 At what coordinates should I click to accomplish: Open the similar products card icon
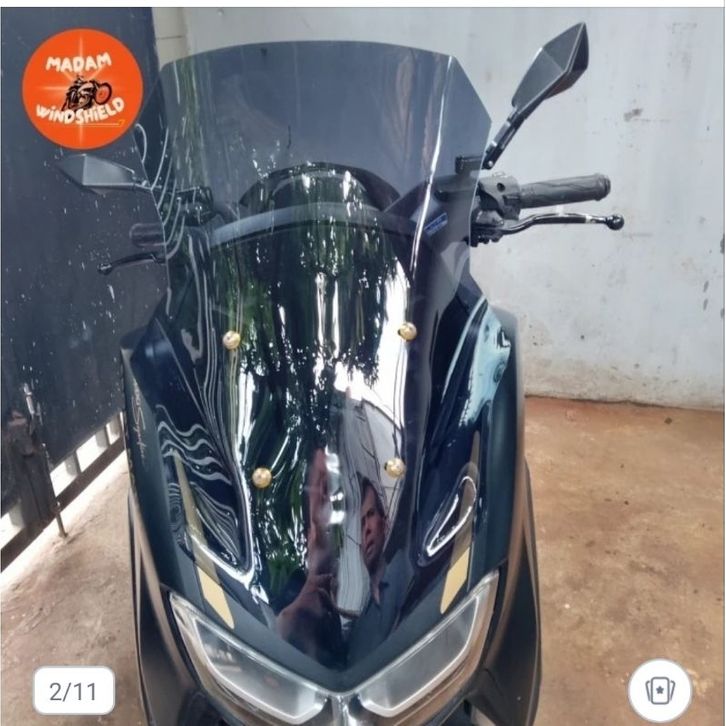click(x=660, y=691)
